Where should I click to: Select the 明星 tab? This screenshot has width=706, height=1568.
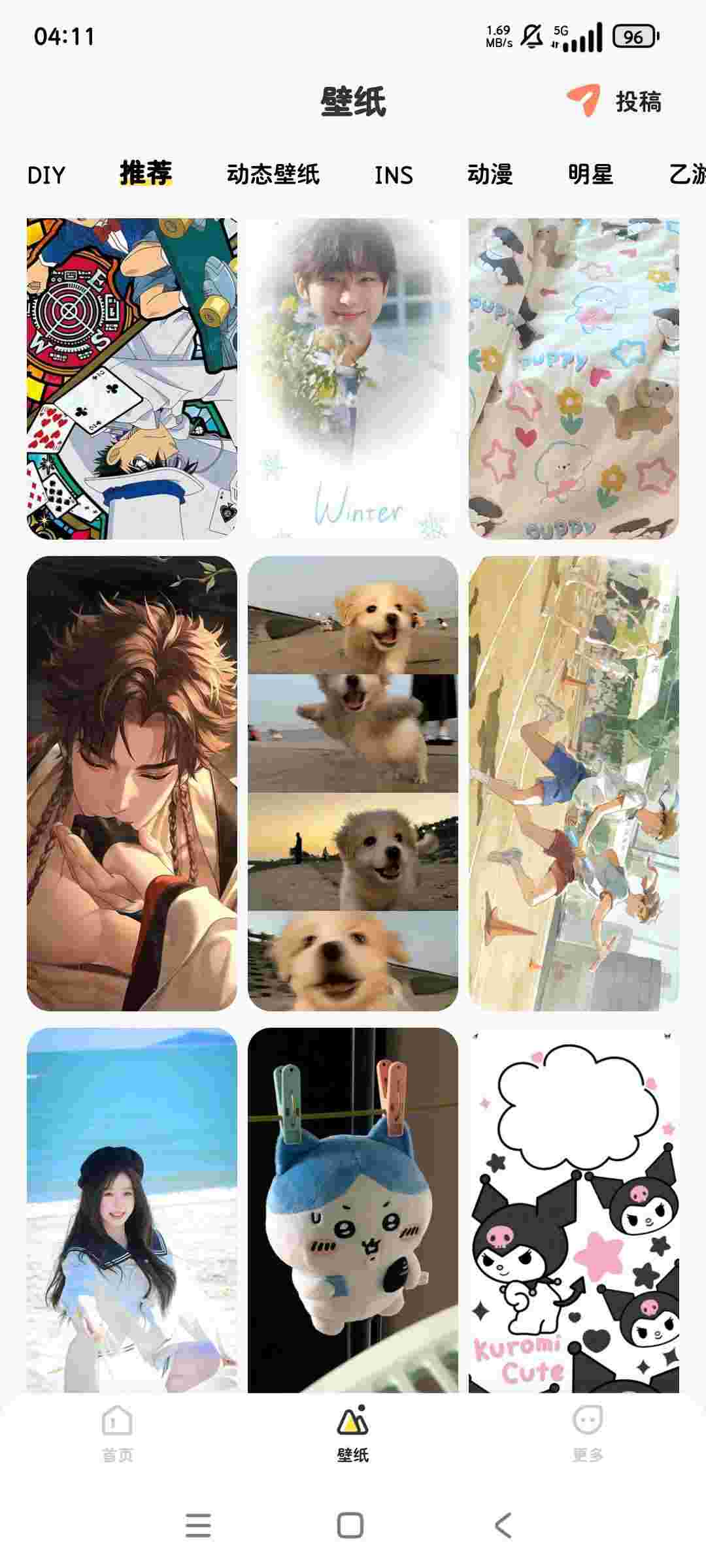pyautogui.click(x=590, y=175)
